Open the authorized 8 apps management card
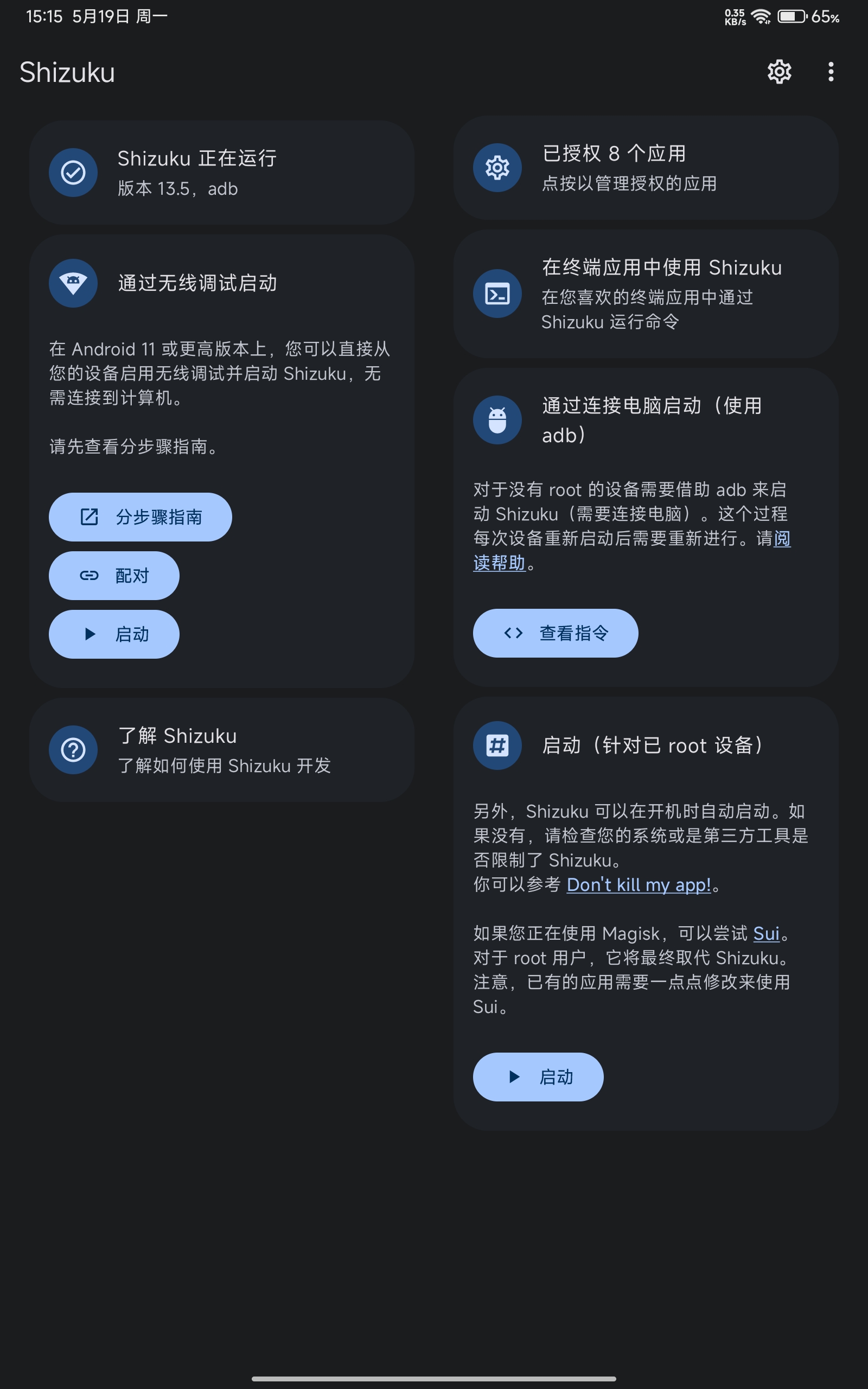868x1389 pixels. (x=646, y=168)
